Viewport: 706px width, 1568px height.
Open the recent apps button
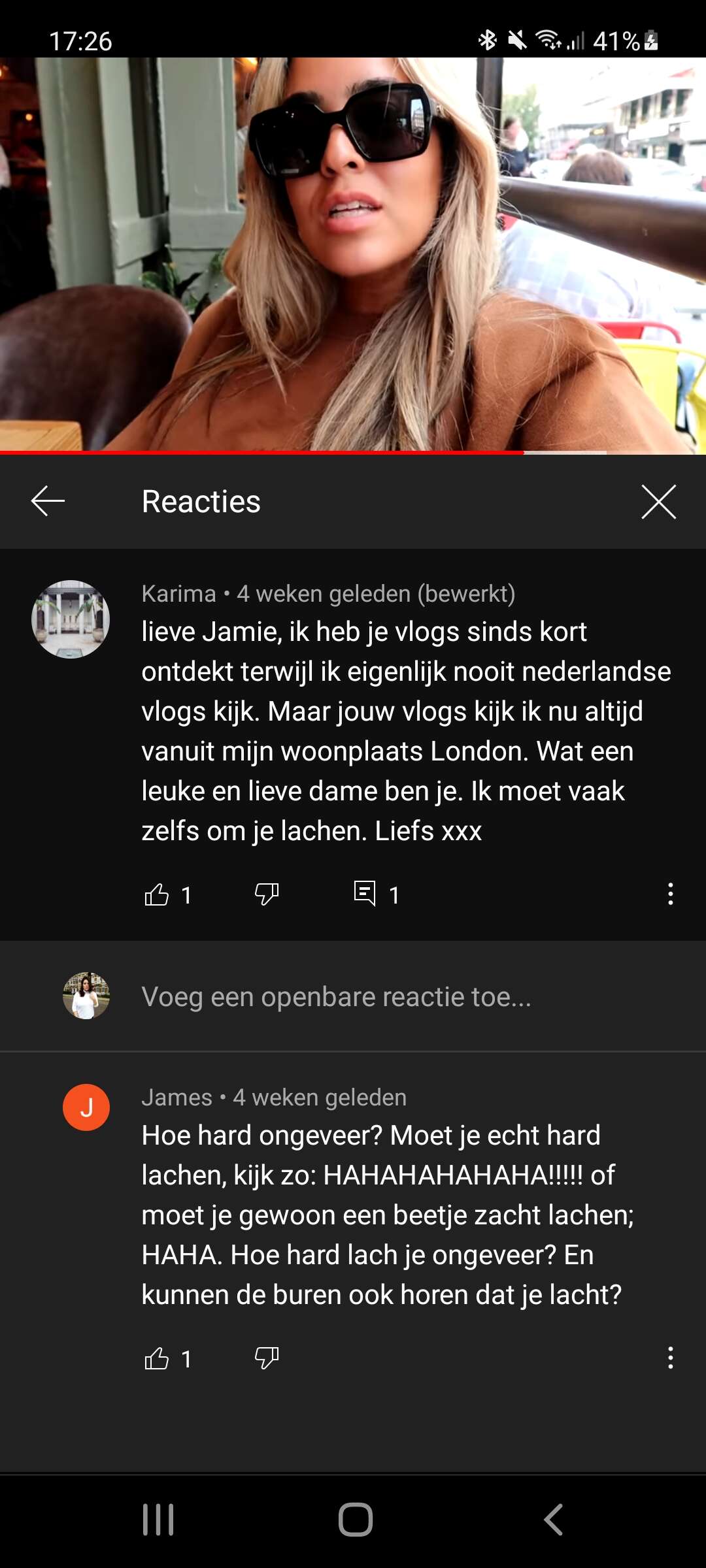coord(158,1519)
